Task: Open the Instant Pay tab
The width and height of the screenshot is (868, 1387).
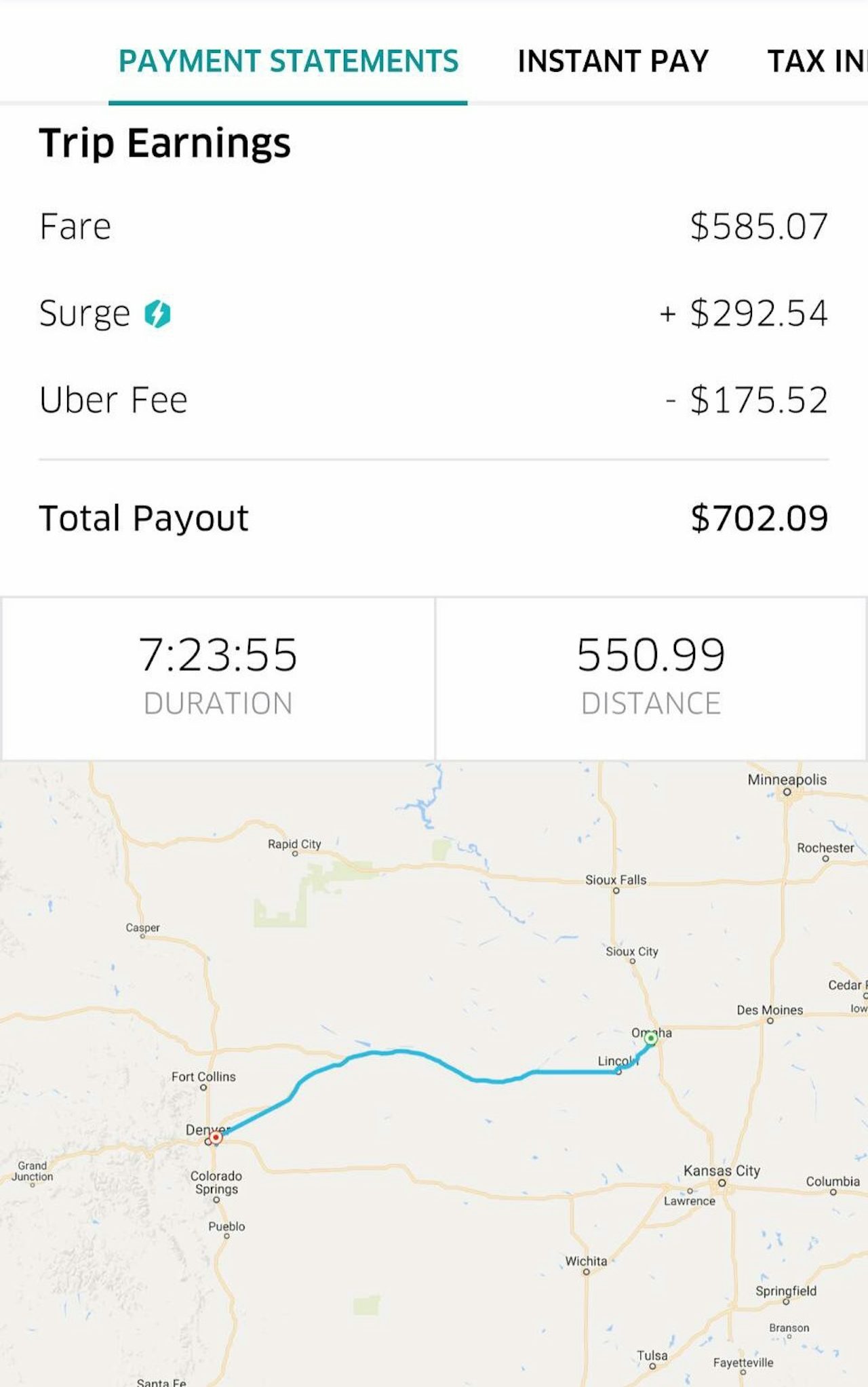Action: pyautogui.click(x=612, y=62)
